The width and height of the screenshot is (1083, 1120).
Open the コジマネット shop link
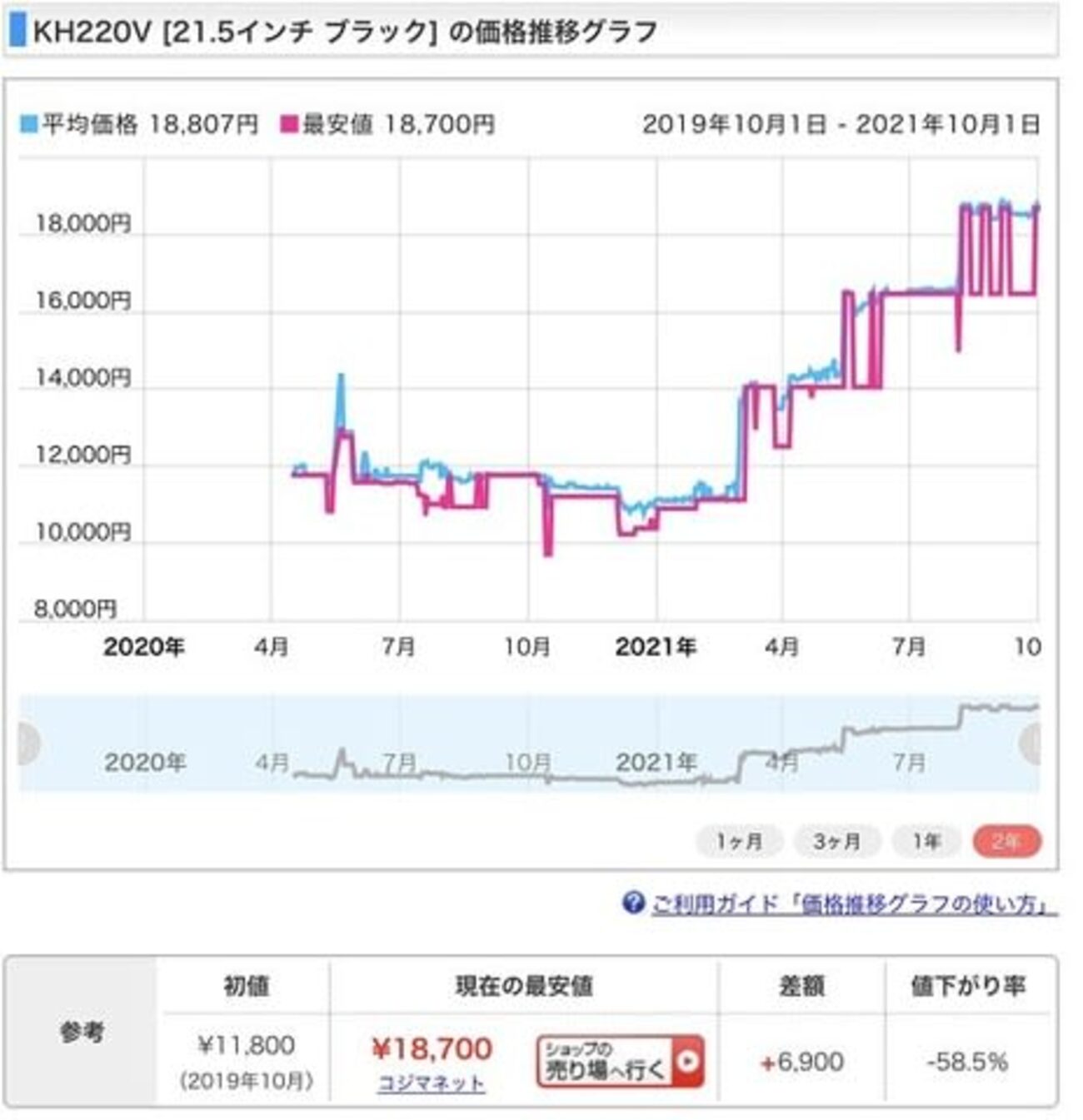(x=431, y=1083)
